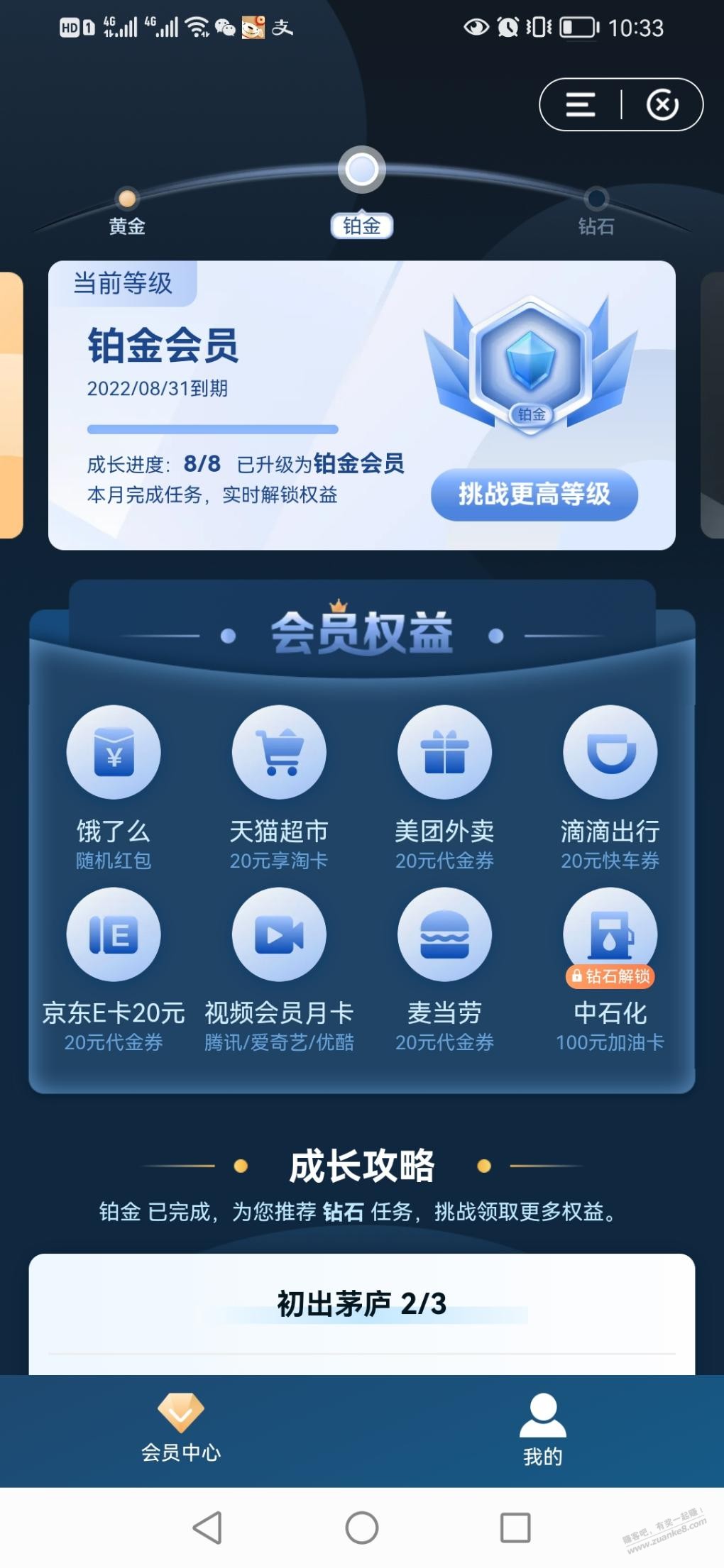The width and height of the screenshot is (724, 1568).
Task: Claim the 美团外卖 20元代金券 benefit
Action: pyautogui.click(x=444, y=788)
